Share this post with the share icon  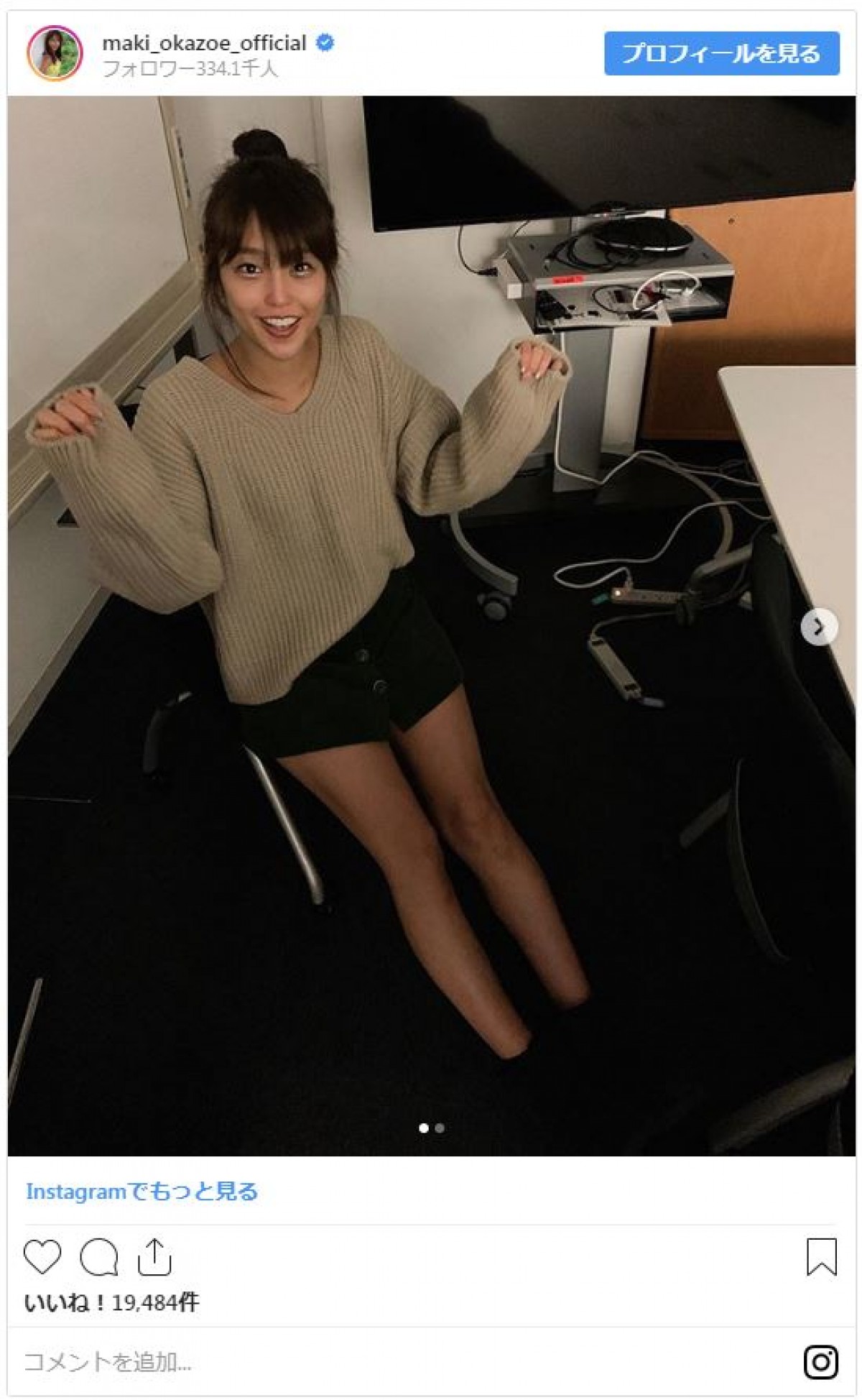[154, 1257]
